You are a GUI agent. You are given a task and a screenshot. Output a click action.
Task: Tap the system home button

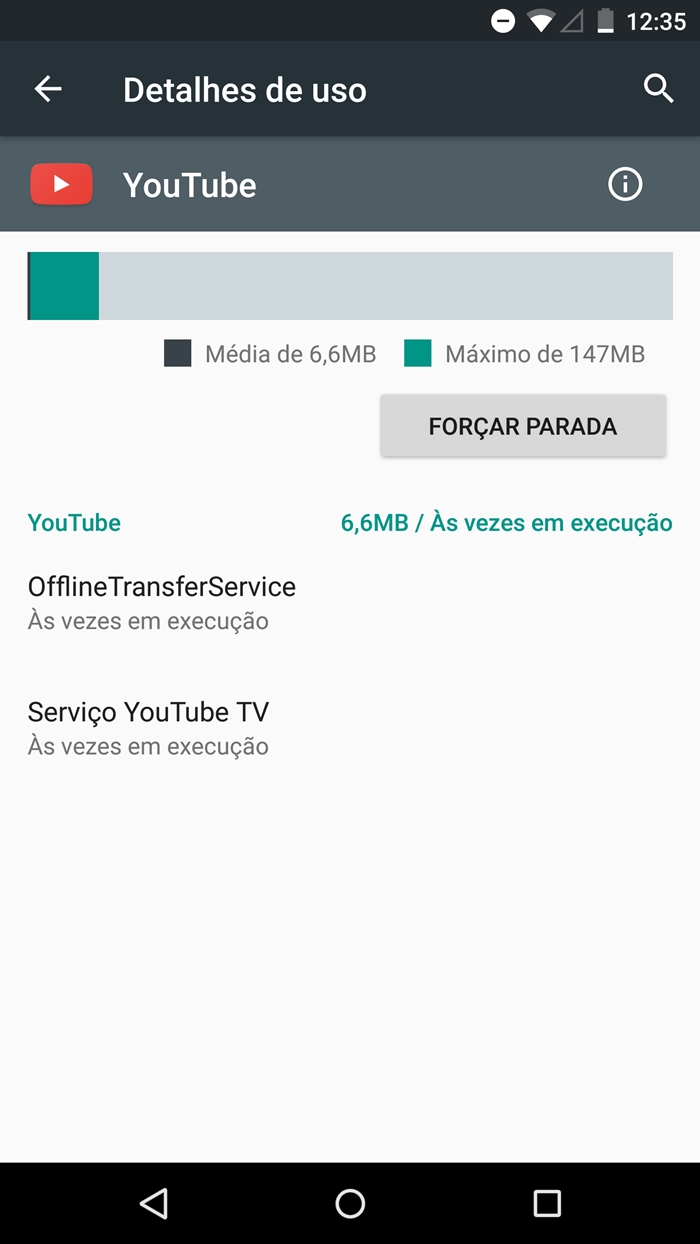click(x=350, y=1203)
